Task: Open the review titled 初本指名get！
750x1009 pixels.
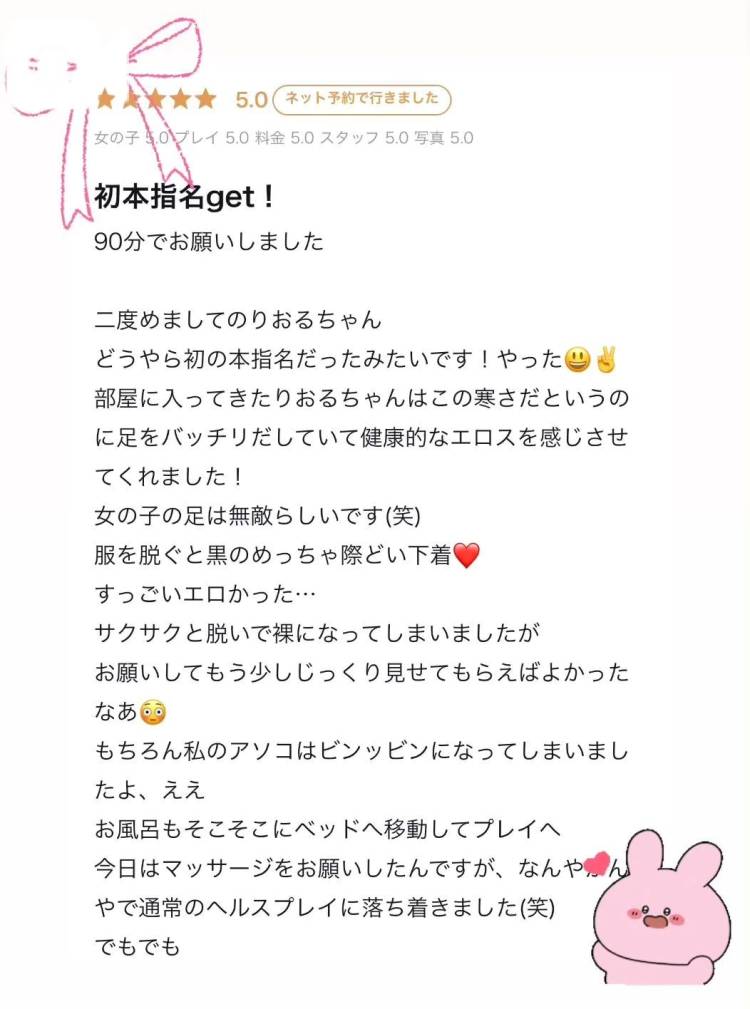Action: [x=180, y=198]
